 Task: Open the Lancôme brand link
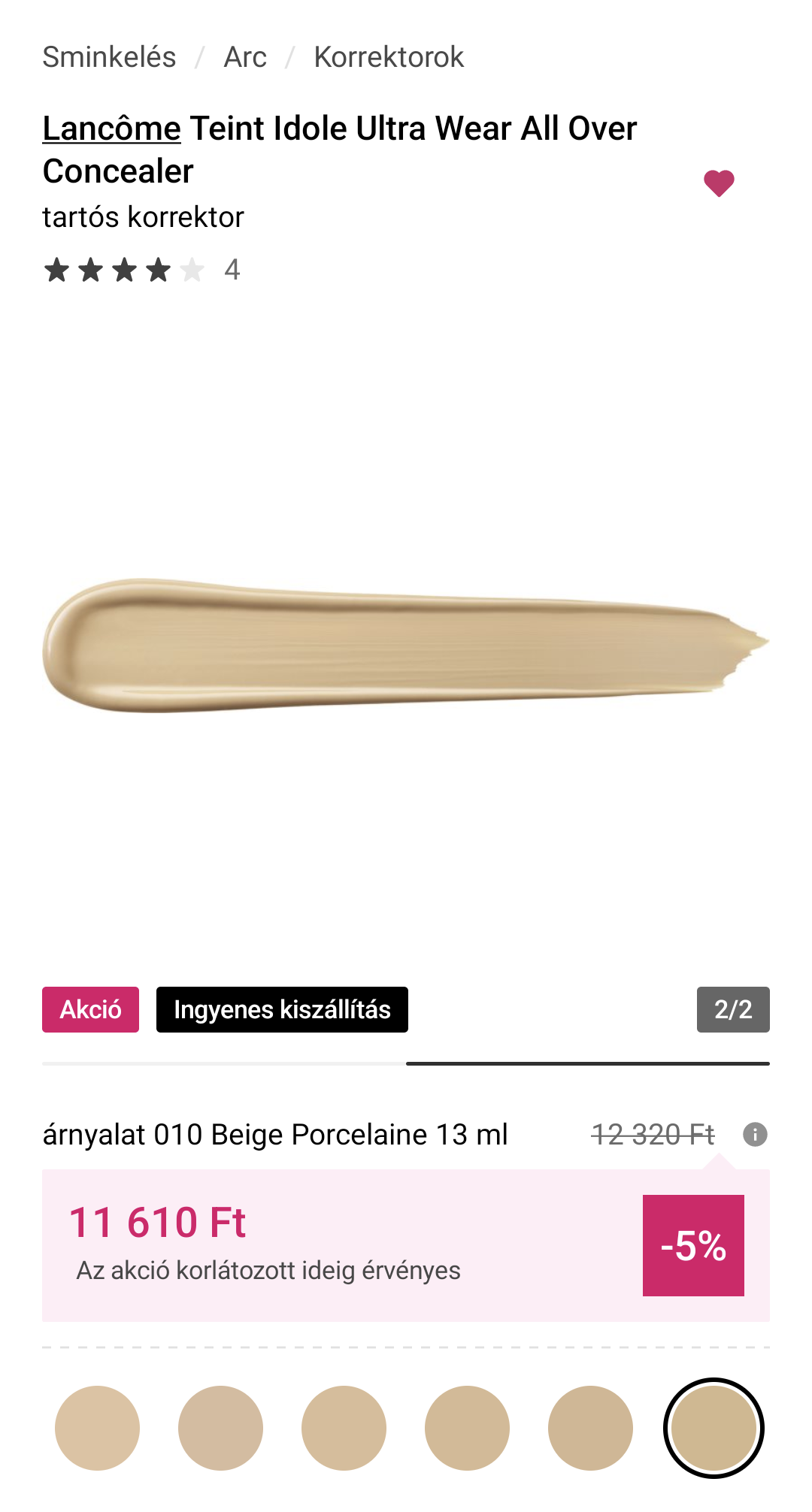point(111,129)
